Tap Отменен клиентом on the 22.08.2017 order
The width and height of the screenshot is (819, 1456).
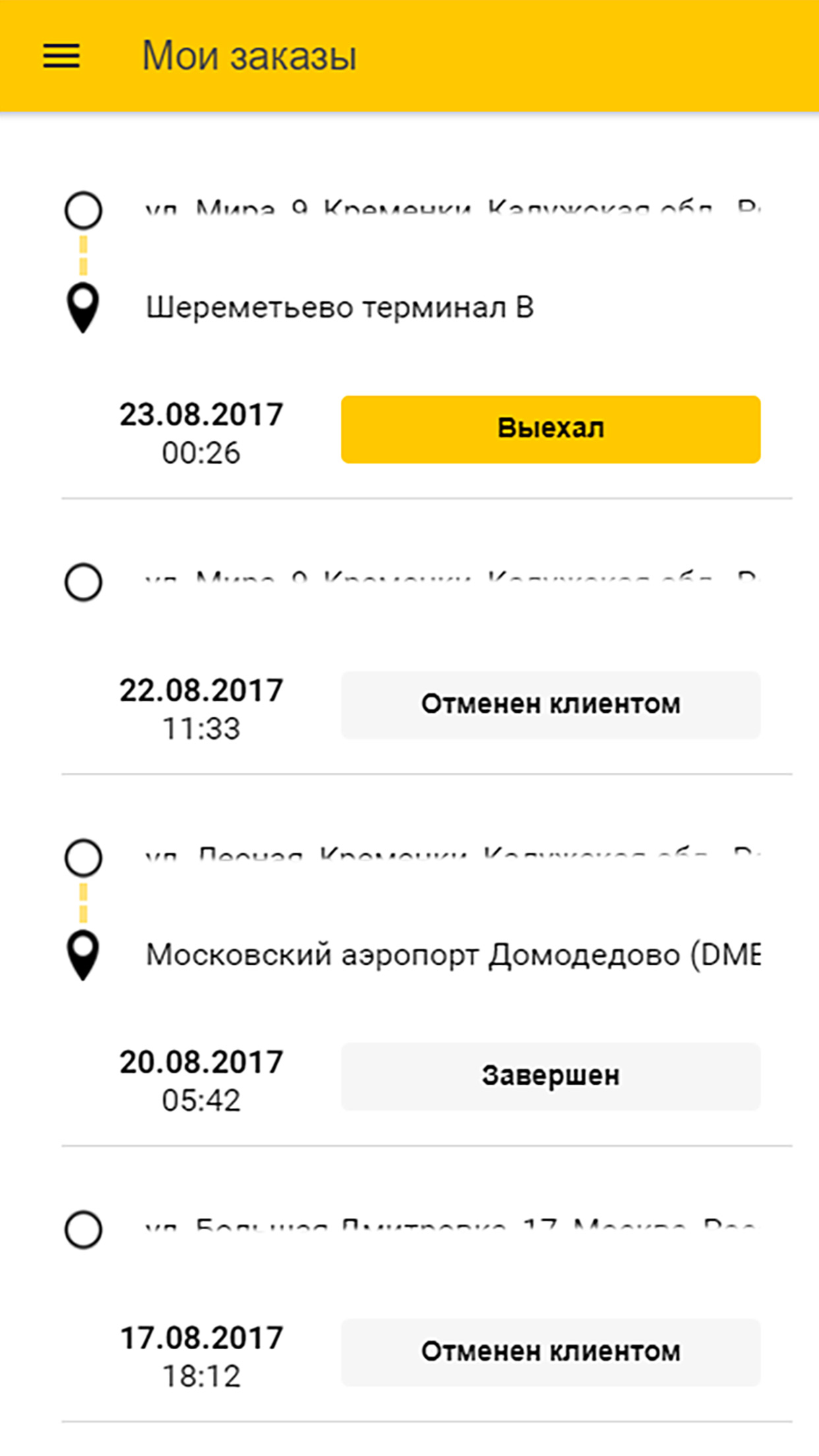click(x=550, y=705)
